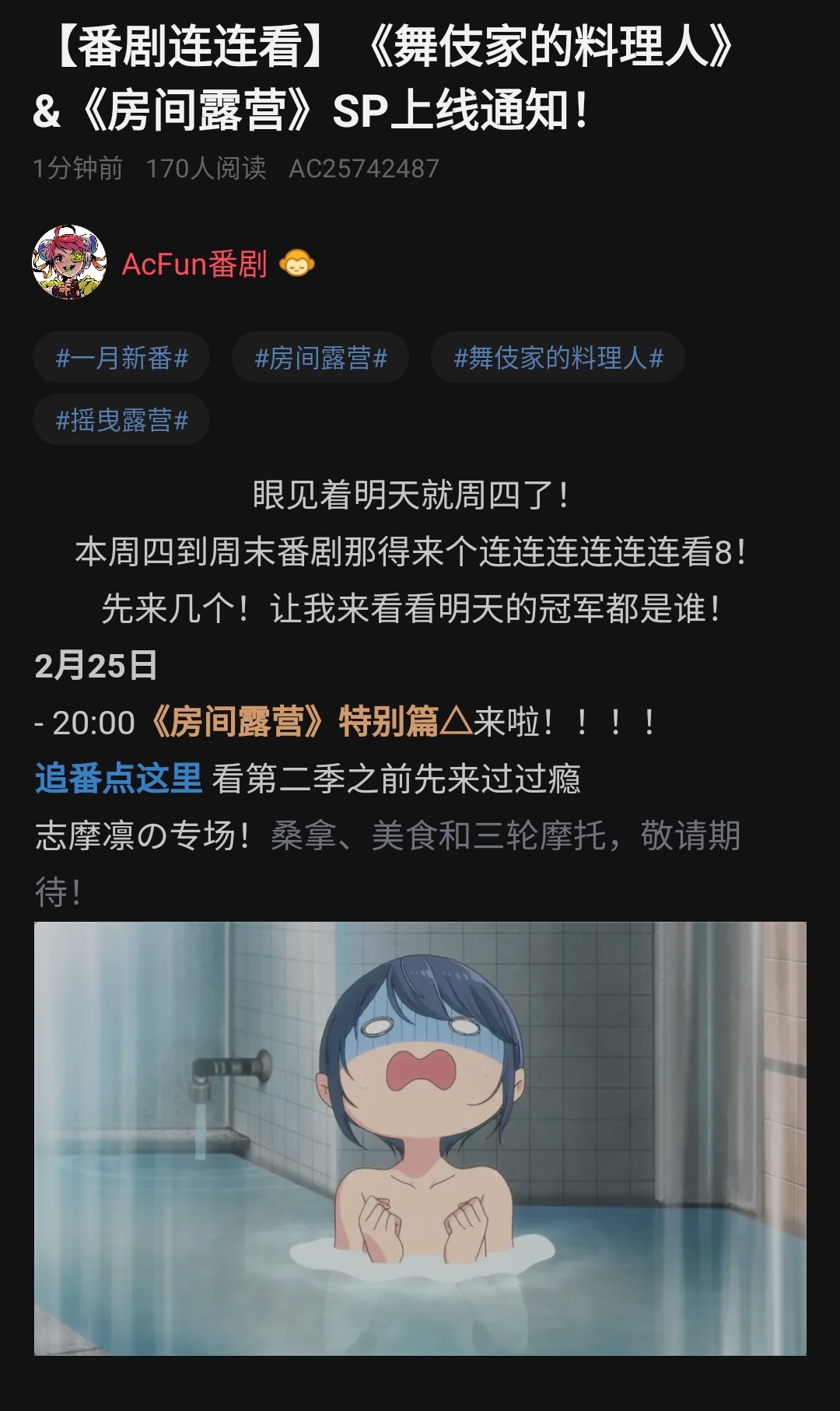Follow the 追番点这里 link

pos(118,779)
